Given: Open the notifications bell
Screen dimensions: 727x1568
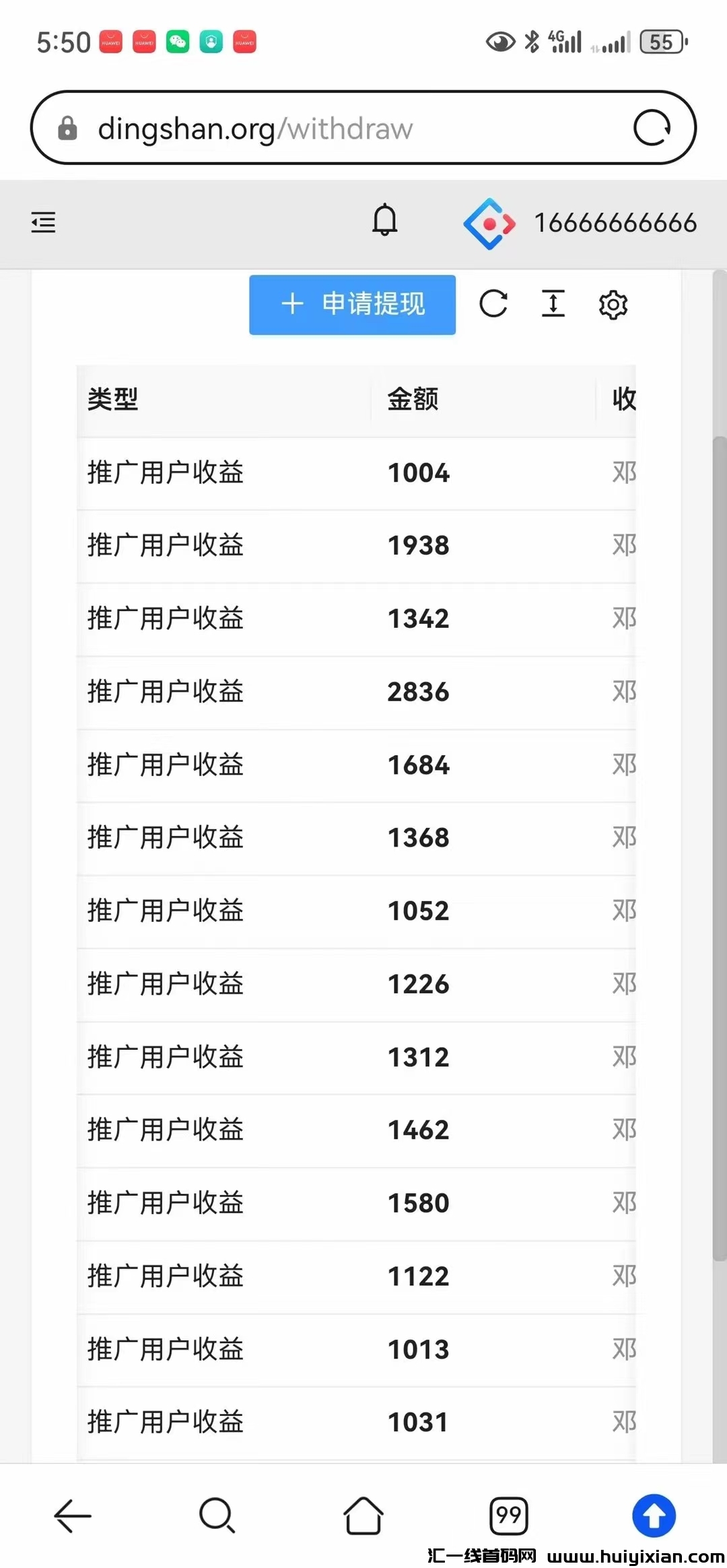Looking at the screenshot, I should point(385,220).
